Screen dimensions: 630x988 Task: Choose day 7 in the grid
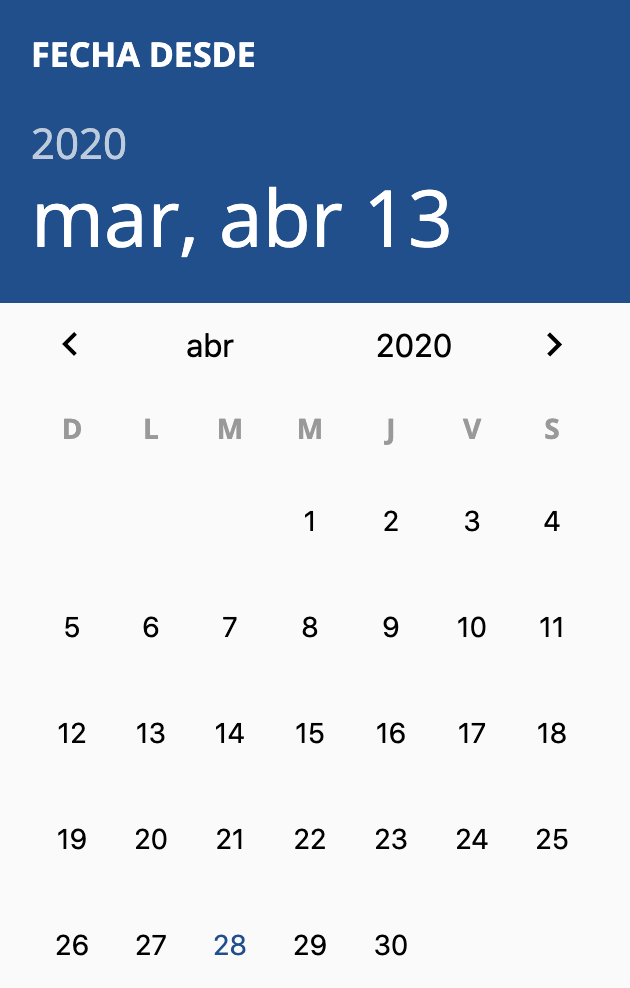pyautogui.click(x=230, y=627)
